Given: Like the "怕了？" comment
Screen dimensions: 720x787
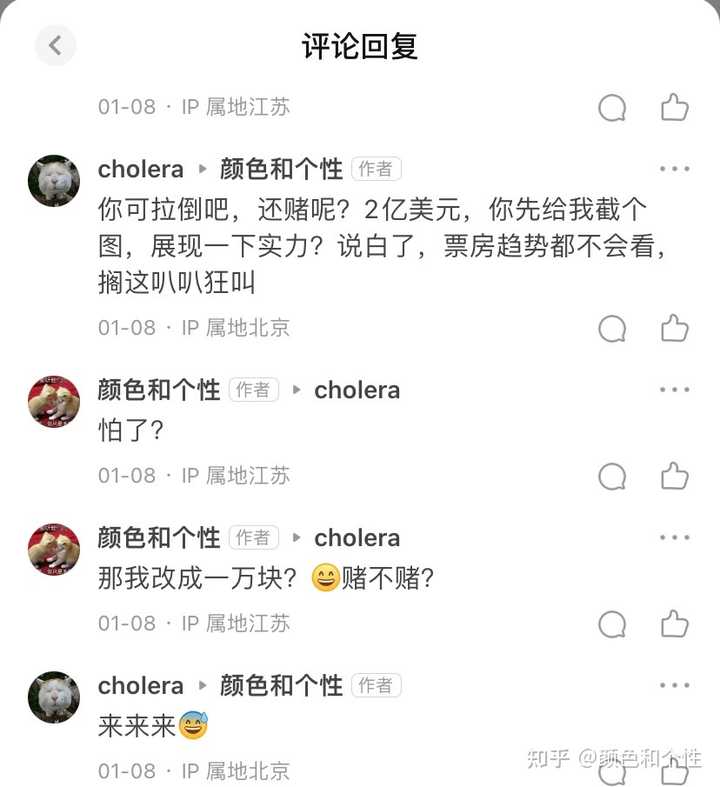Looking at the screenshot, I should (675, 476).
